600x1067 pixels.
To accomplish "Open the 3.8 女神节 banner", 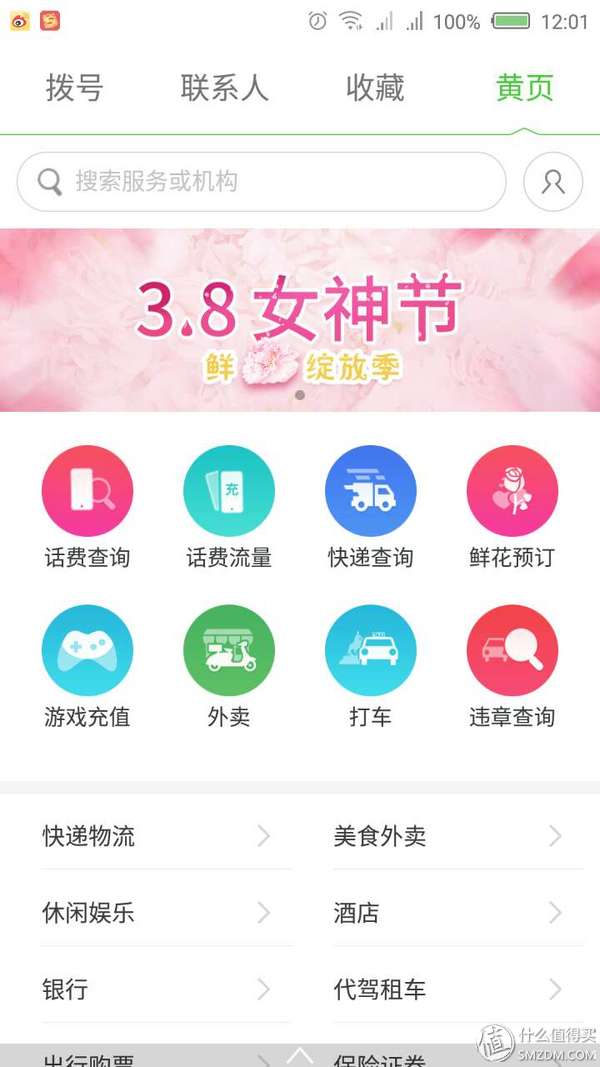I will click(300, 320).
